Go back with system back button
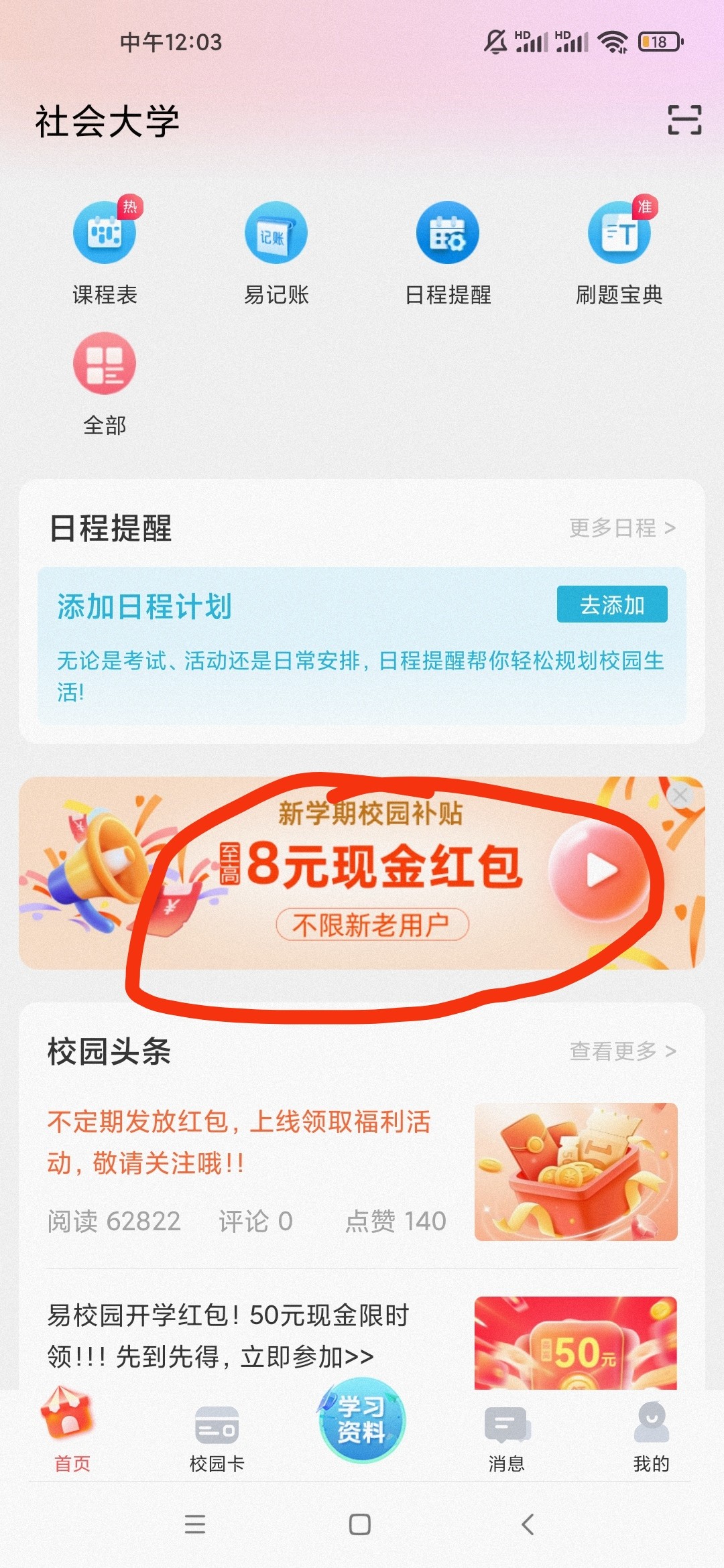Viewport: 724px width, 1568px height. click(x=528, y=1524)
